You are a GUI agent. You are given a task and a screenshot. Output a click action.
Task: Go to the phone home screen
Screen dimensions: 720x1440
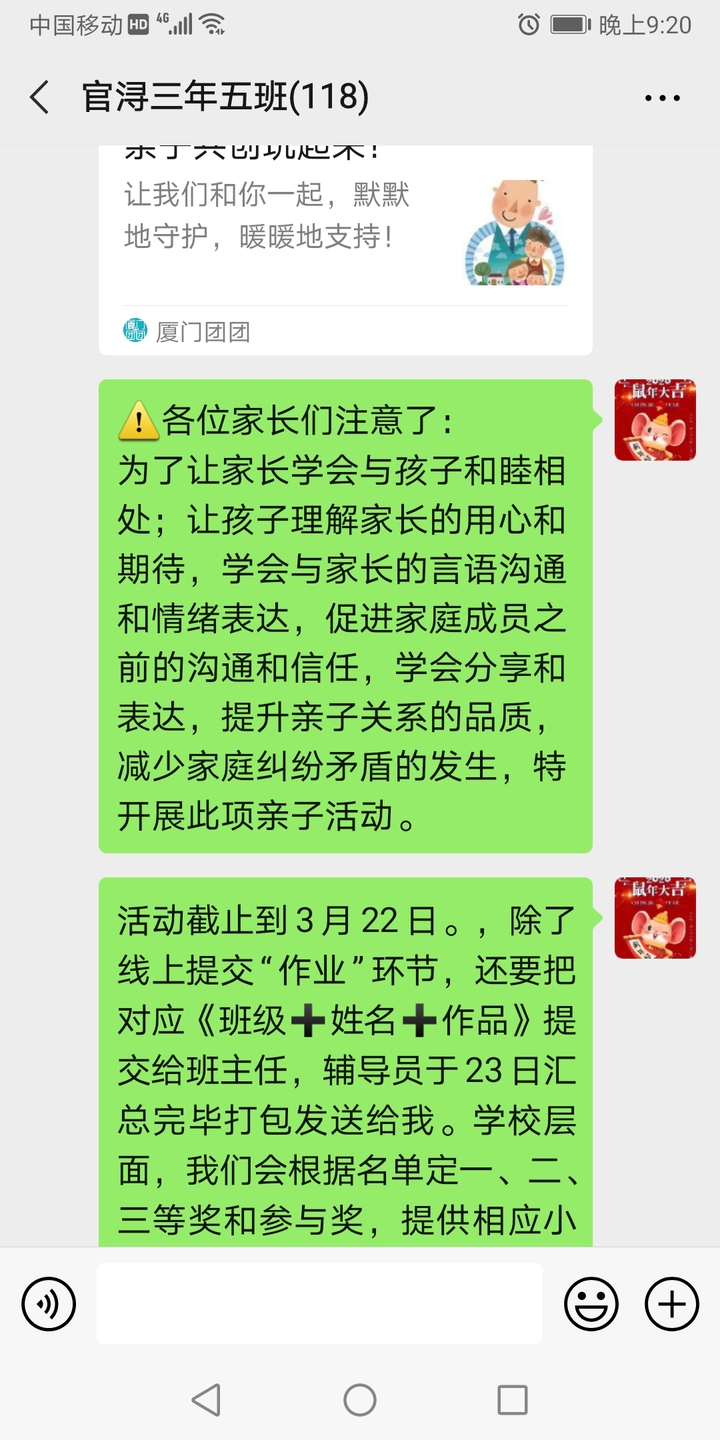pyautogui.click(x=360, y=1400)
